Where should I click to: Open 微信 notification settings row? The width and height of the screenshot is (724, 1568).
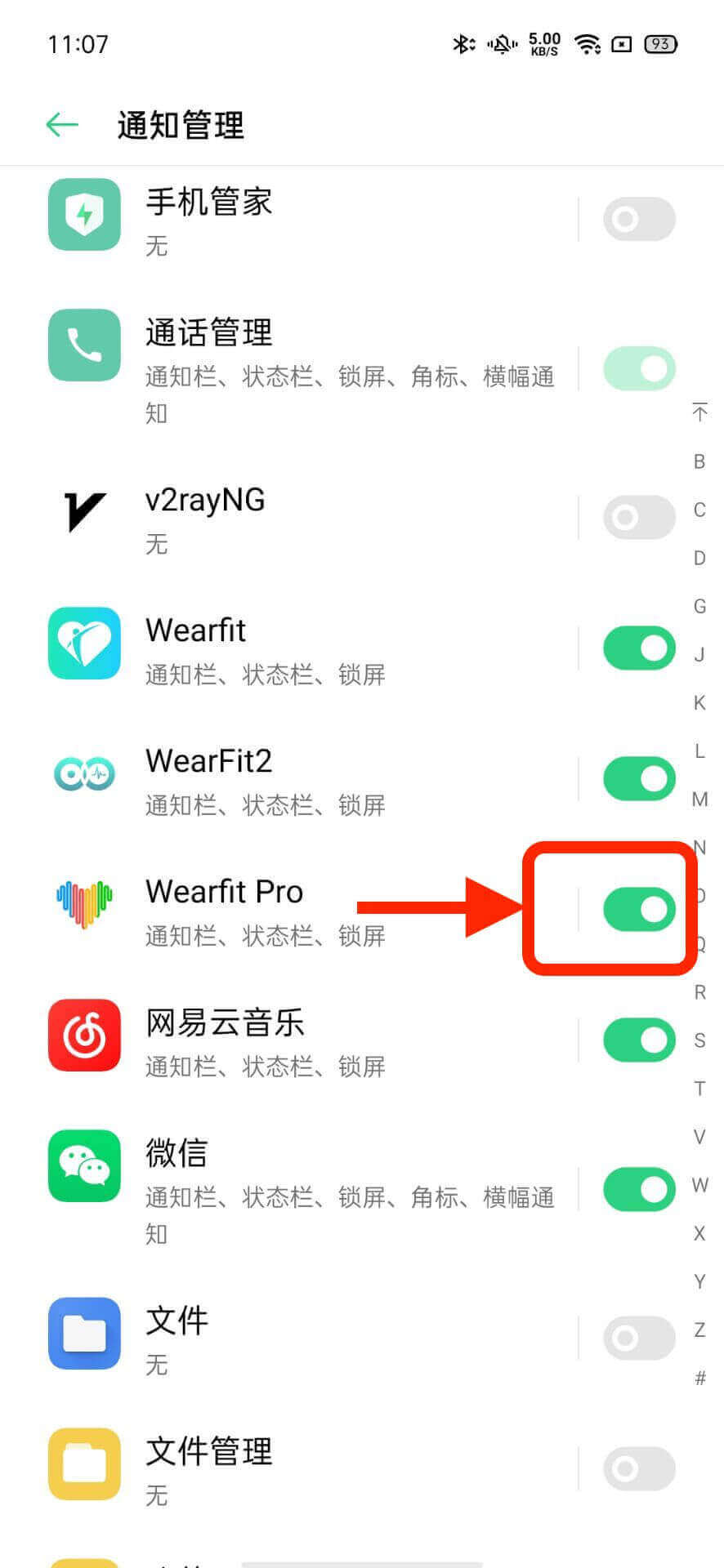[x=311, y=1188]
